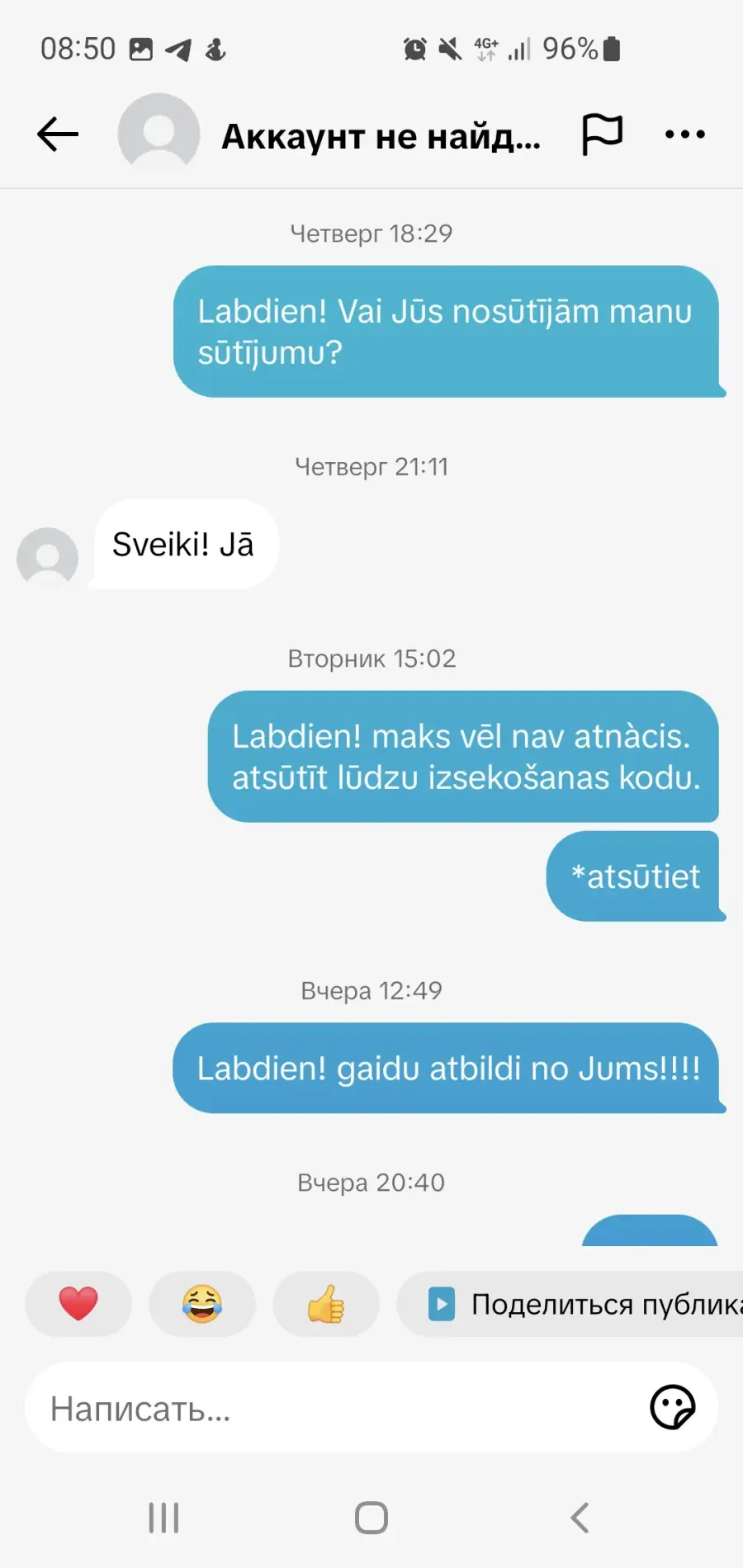This screenshot has height=1568, width=743.
Task: Send the red heart quick reaction
Action: [78, 1304]
